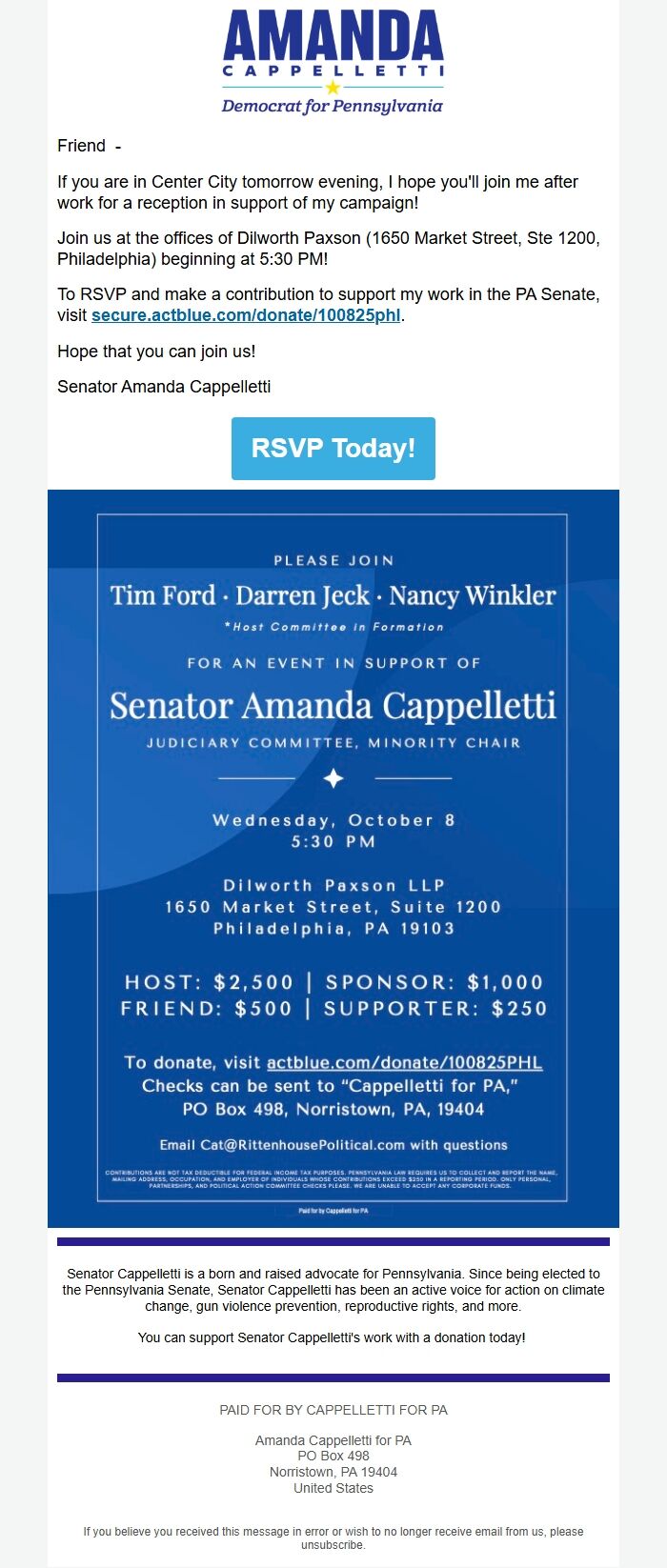Open the blue event invitation flyer image
Screen dimensions: 667x1568
tap(333, 858)
